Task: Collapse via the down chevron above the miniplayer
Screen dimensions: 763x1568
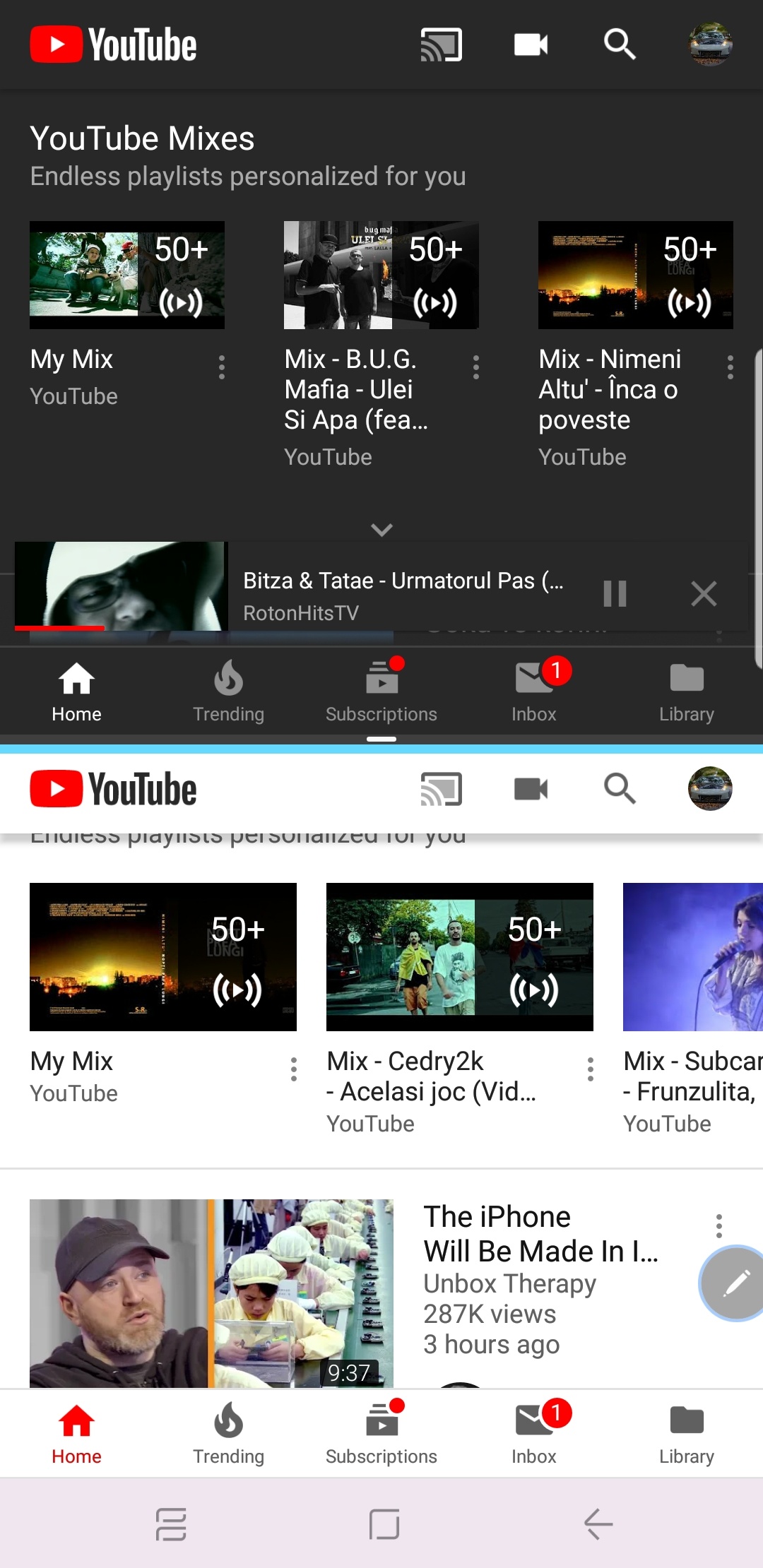Action: coord(381,529)
